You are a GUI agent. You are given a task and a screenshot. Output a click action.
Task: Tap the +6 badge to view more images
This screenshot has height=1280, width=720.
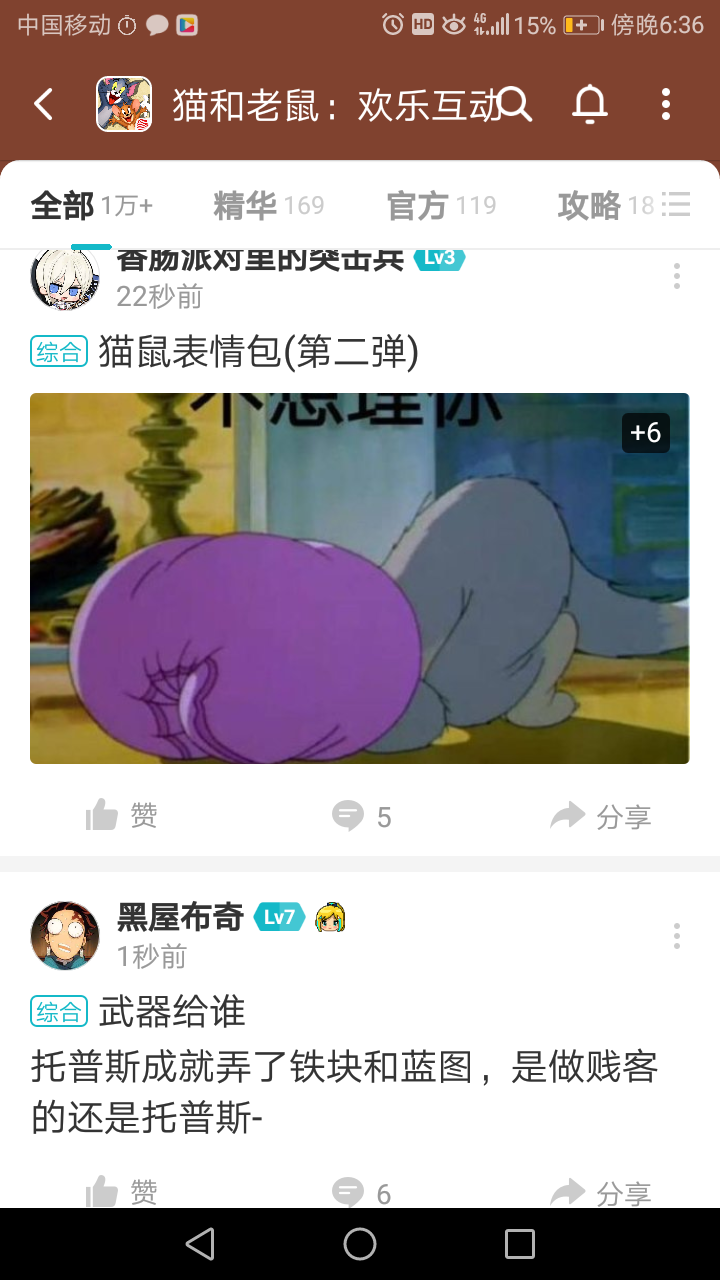click(x=645, y=433)
